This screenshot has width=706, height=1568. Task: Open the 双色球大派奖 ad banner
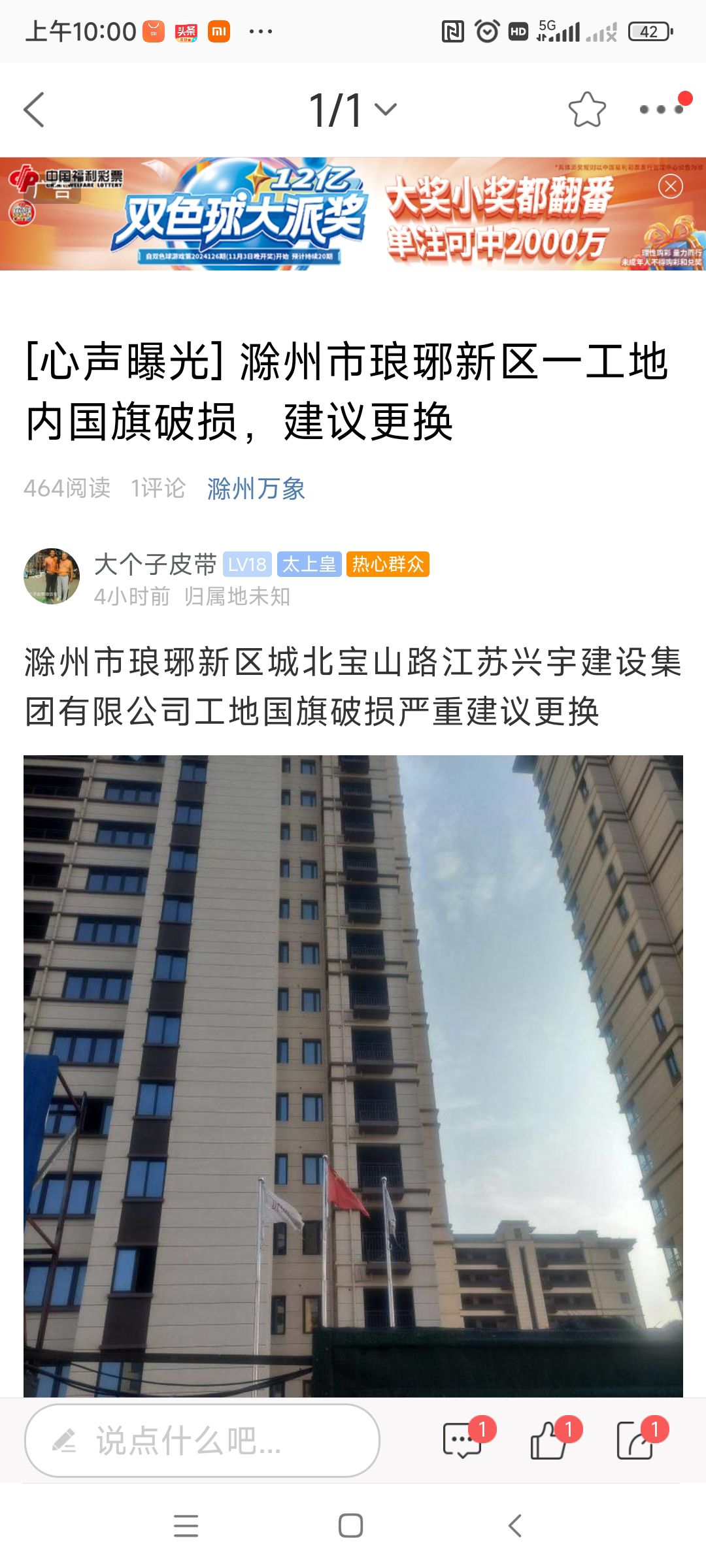pos(353,214)
